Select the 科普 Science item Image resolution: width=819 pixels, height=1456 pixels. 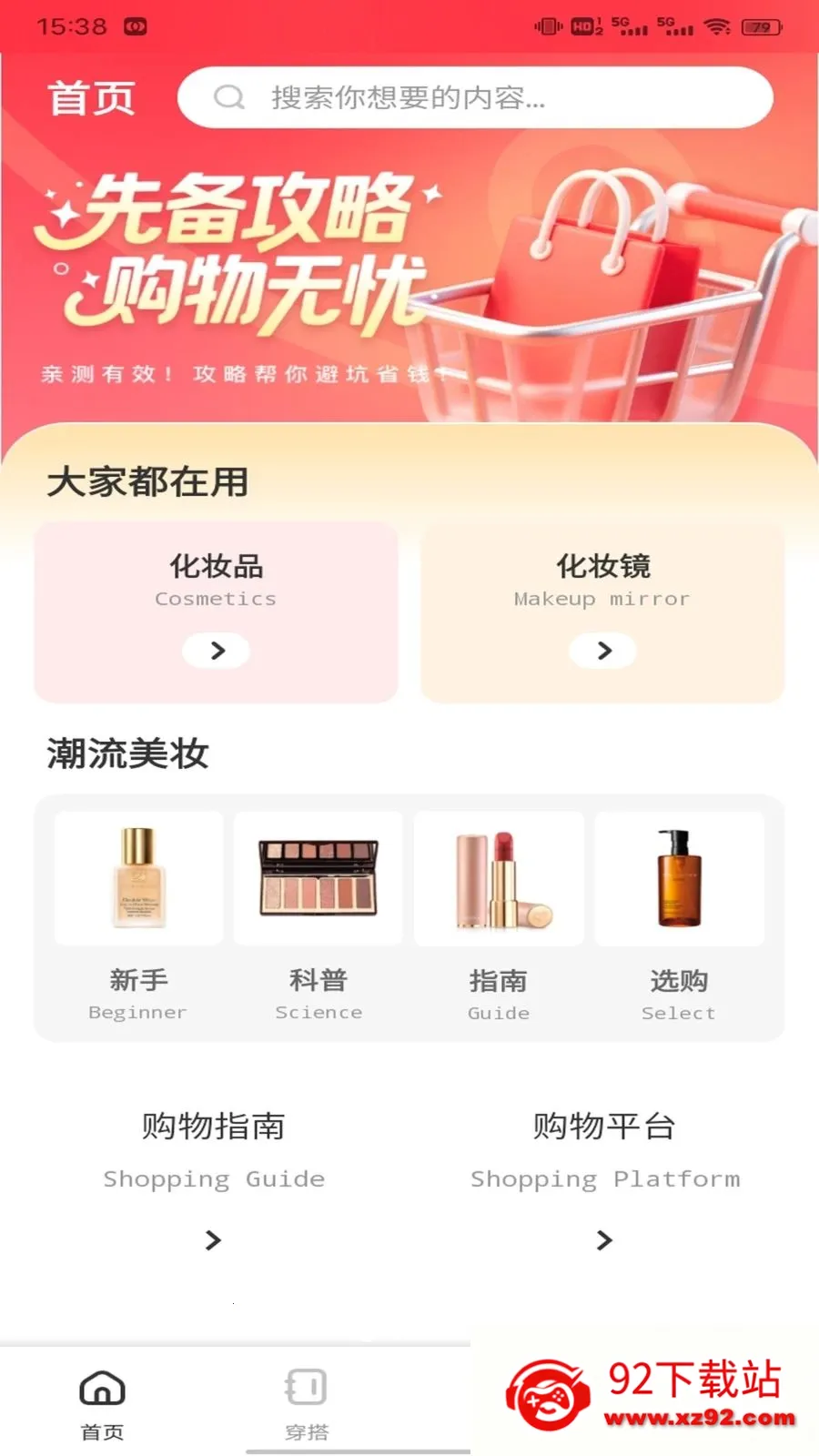[318, 918]
